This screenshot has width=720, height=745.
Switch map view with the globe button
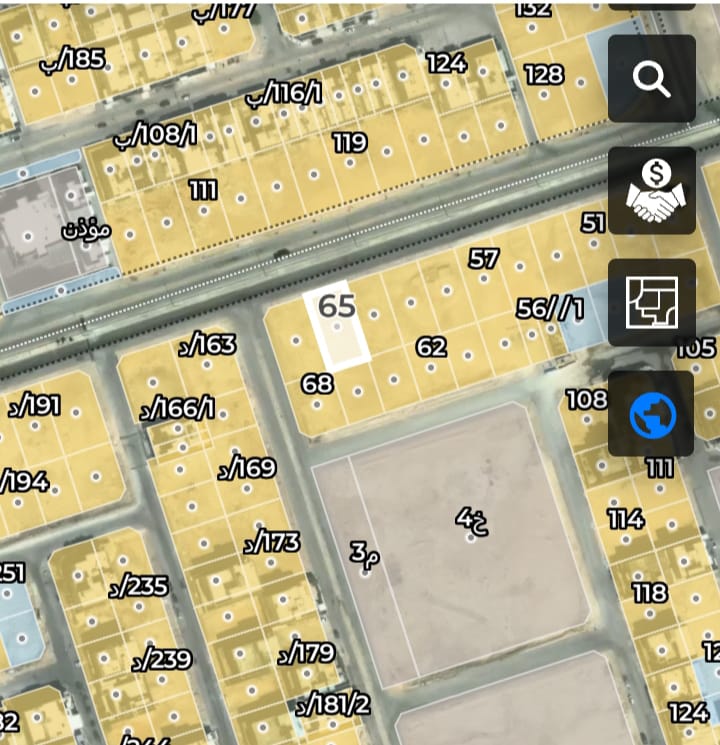(652, 414)
